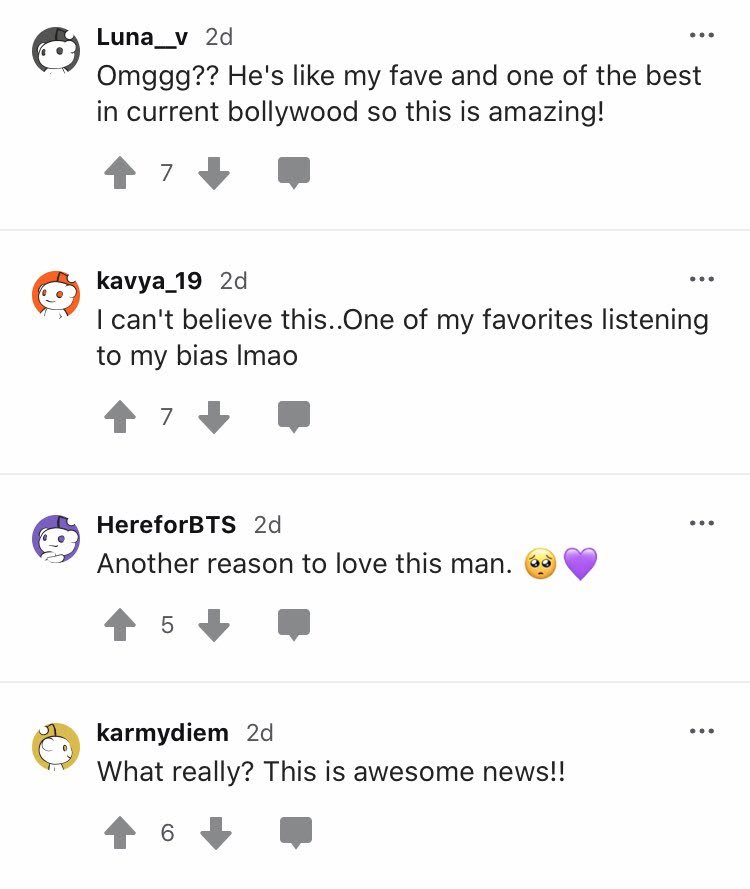
Task: Open more options for kavya_19's comment
Action: [x=701, y=279]
